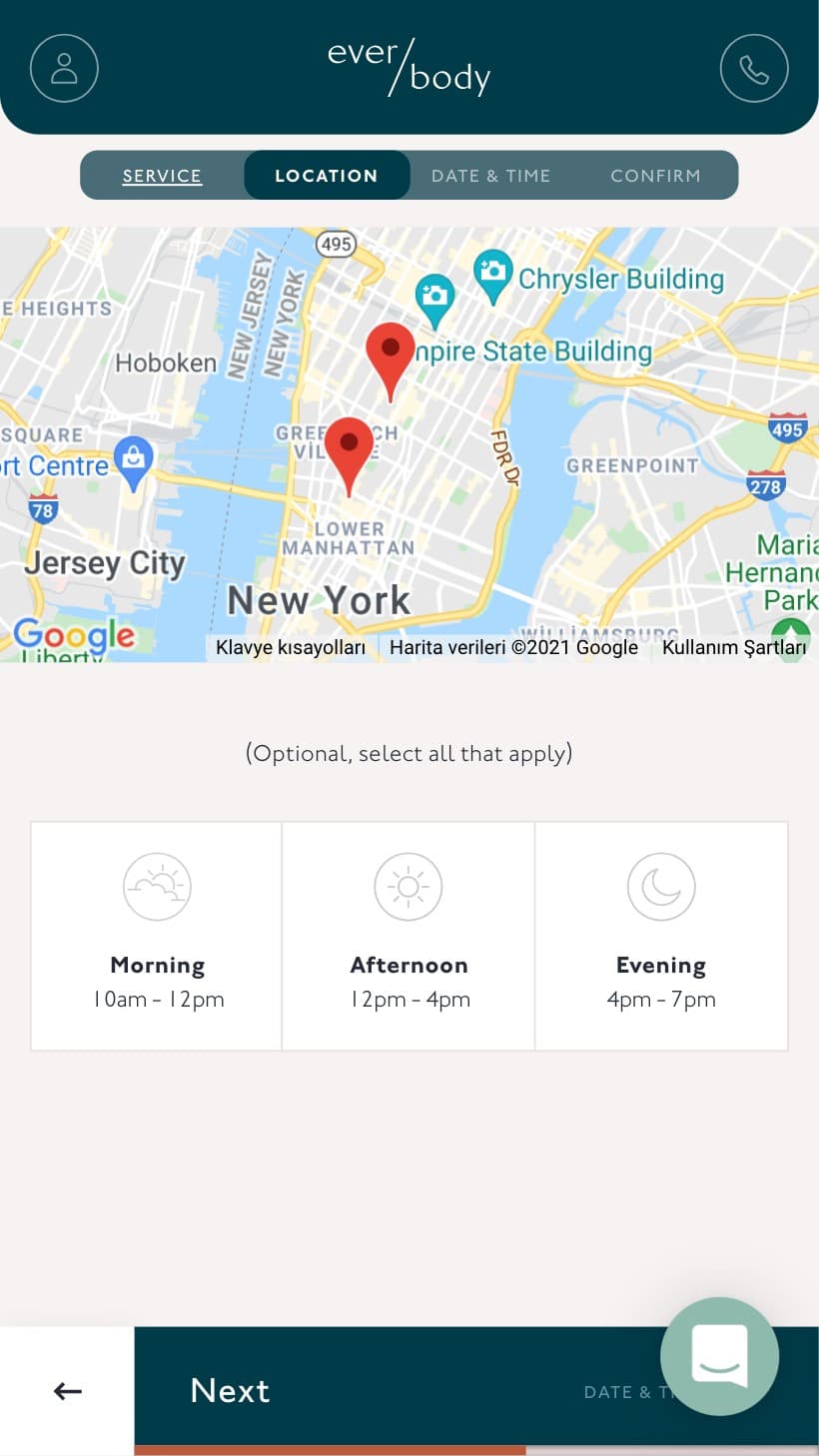Open the Confirm step tab
Screen dimensions: 819x1456
pos(655,176)
